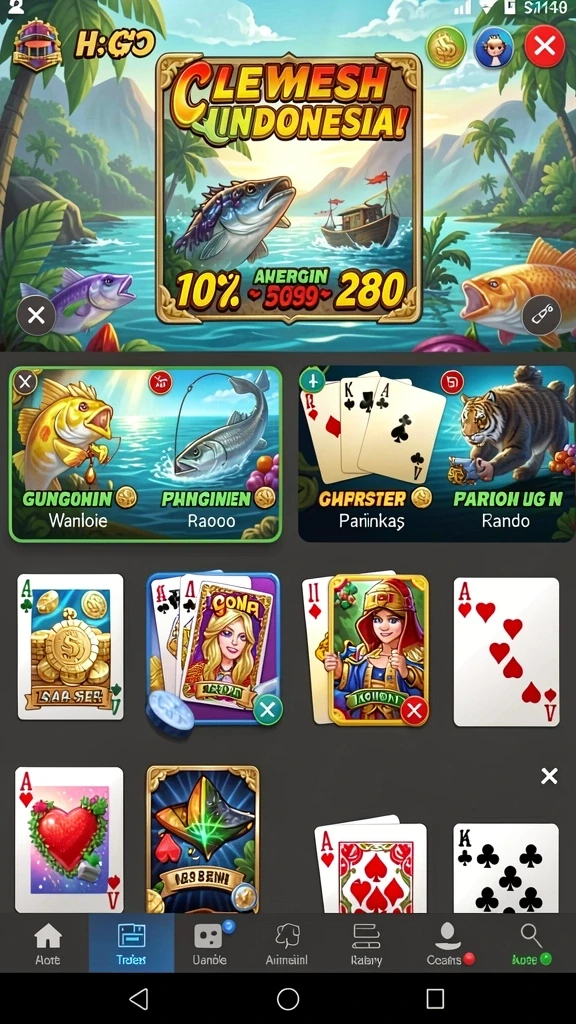The width and height of the screenshot is (576, 1024).
Task: Open the gold coin balance icon
Action: 445,48
